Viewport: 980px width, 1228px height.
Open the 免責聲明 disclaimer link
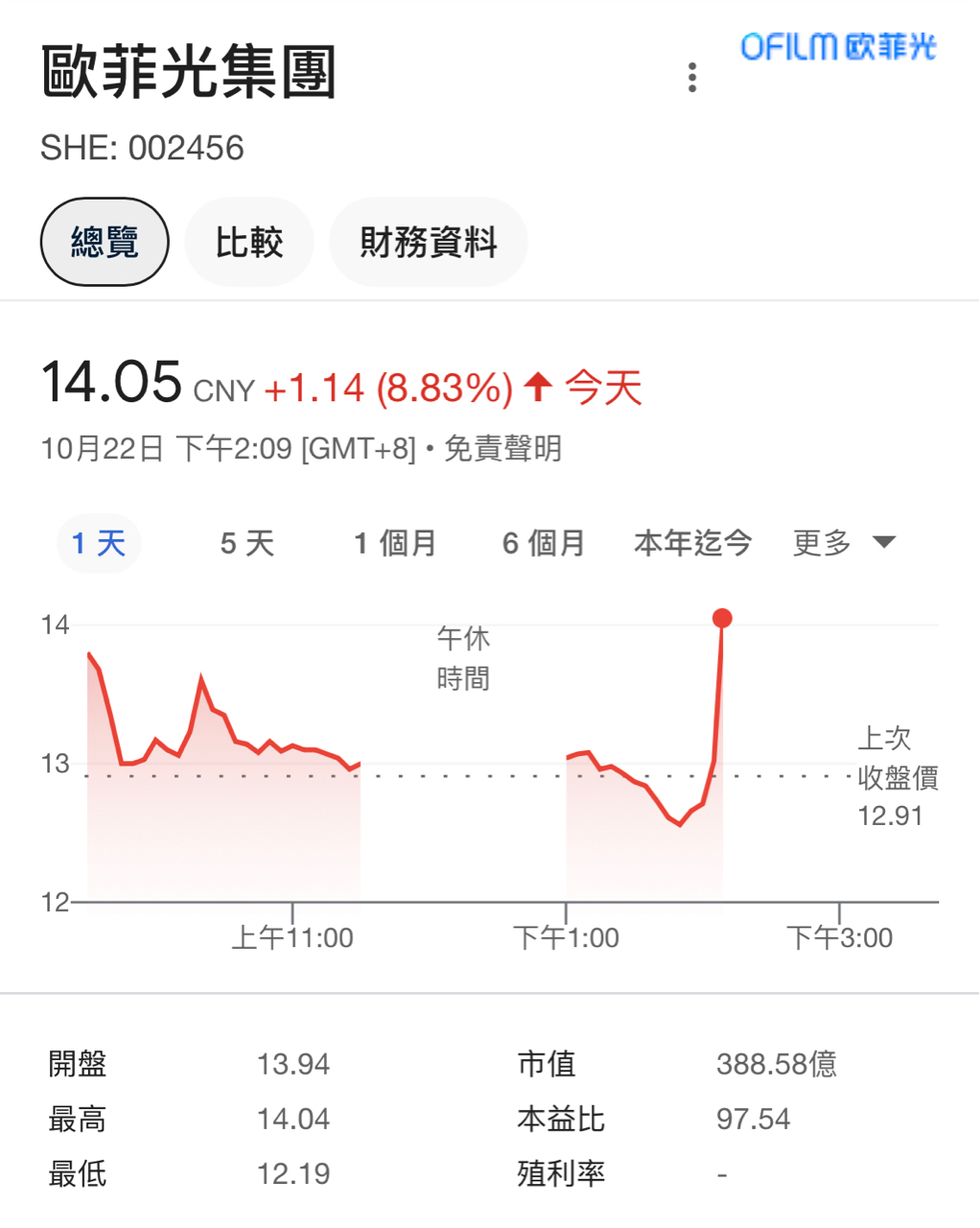click(502, 448)
